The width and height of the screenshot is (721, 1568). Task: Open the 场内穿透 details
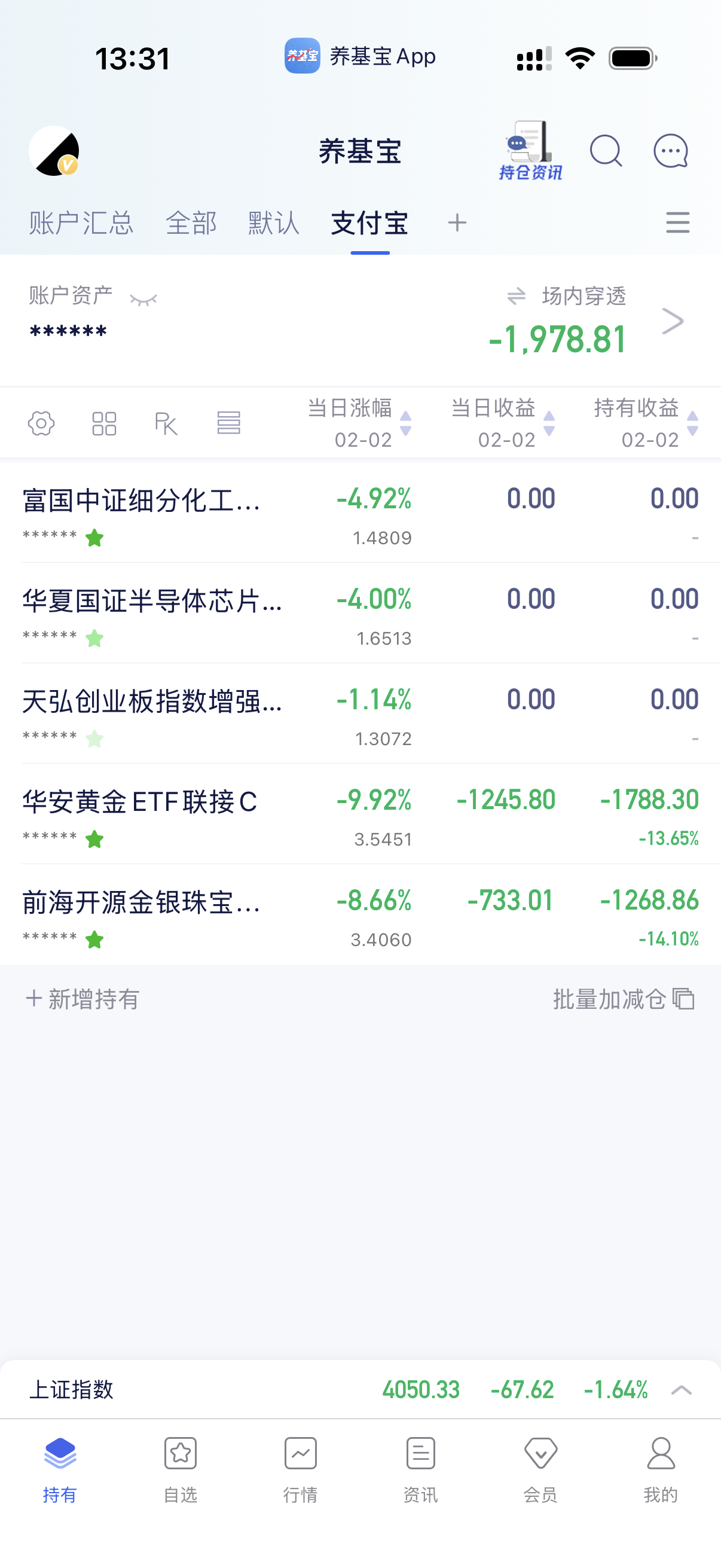pyautogui.click(x=673, y=321)
